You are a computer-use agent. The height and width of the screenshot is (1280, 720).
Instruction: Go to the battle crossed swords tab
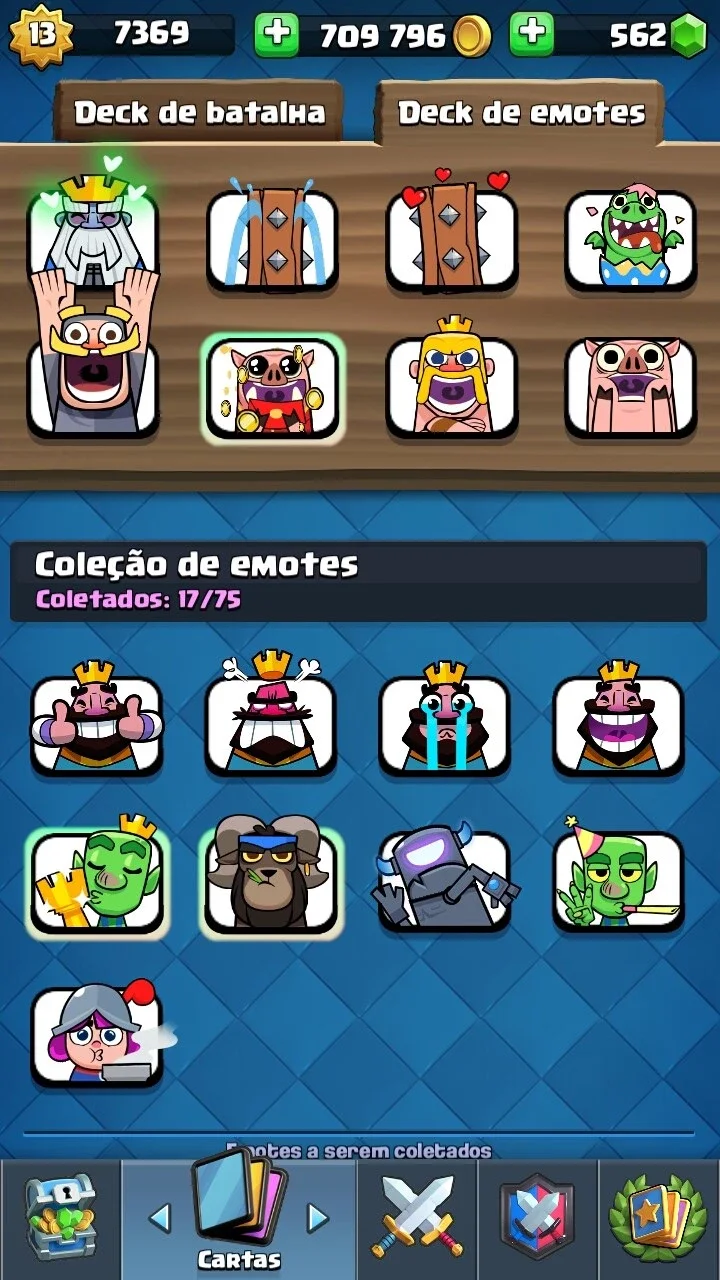click(417, 1219)
